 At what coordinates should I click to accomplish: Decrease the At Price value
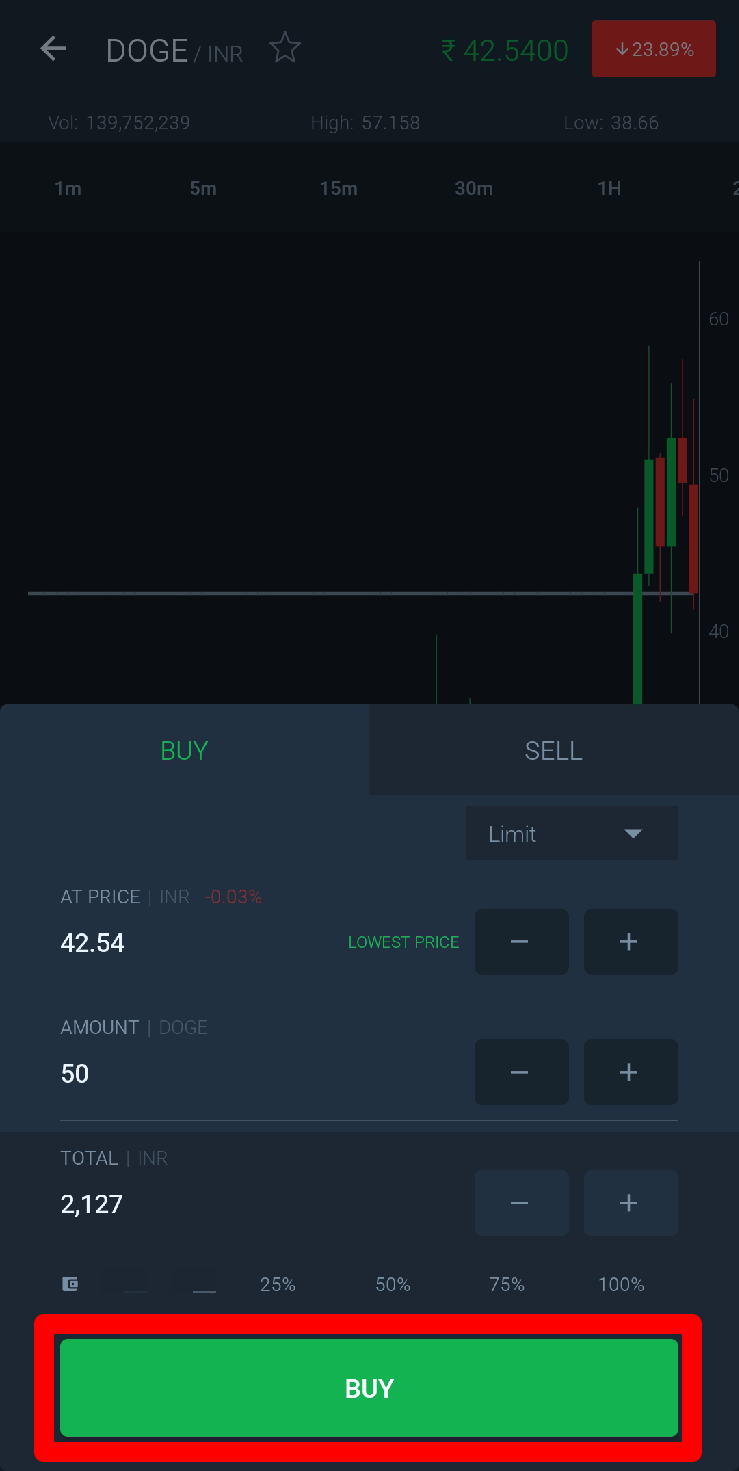click(x=521, y=942)
